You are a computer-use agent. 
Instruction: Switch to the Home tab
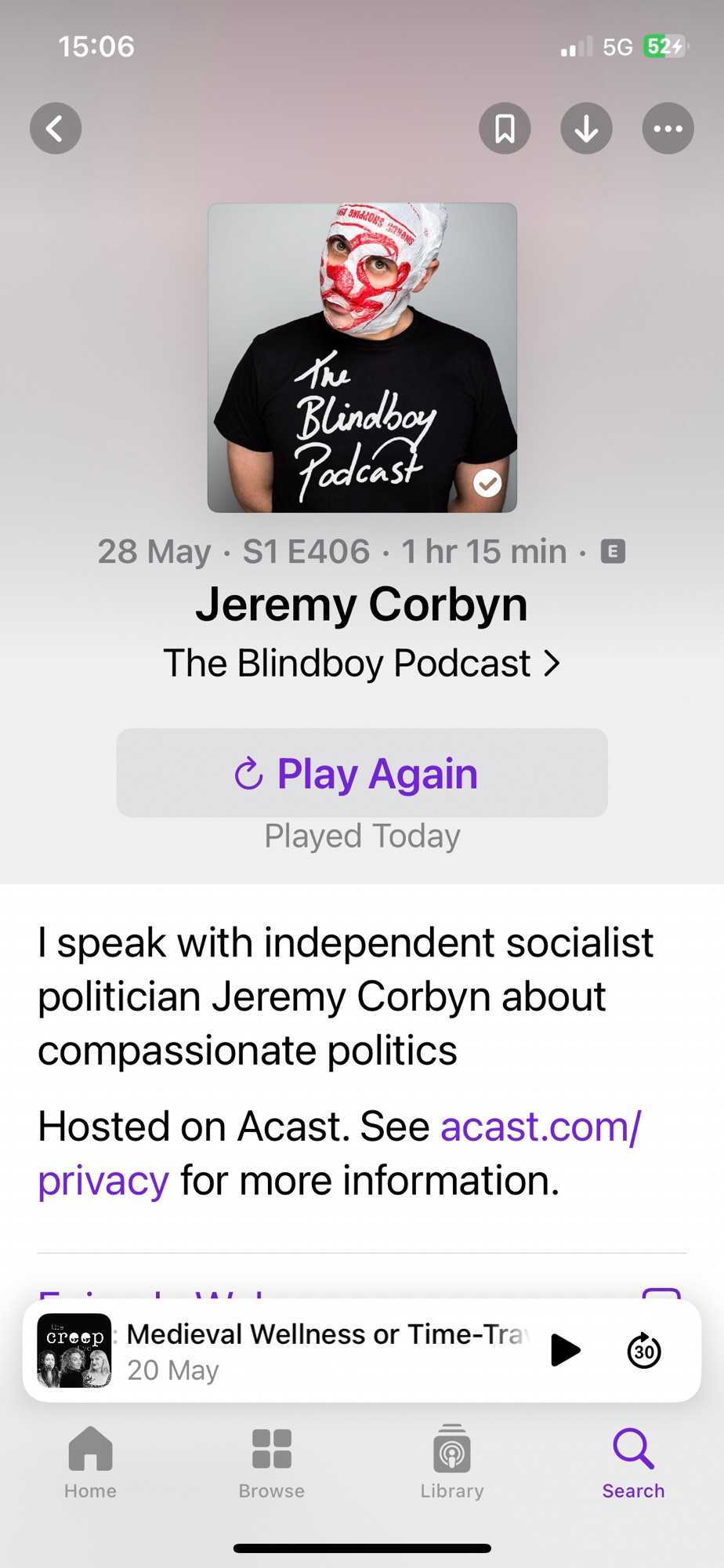point(91,1462)
